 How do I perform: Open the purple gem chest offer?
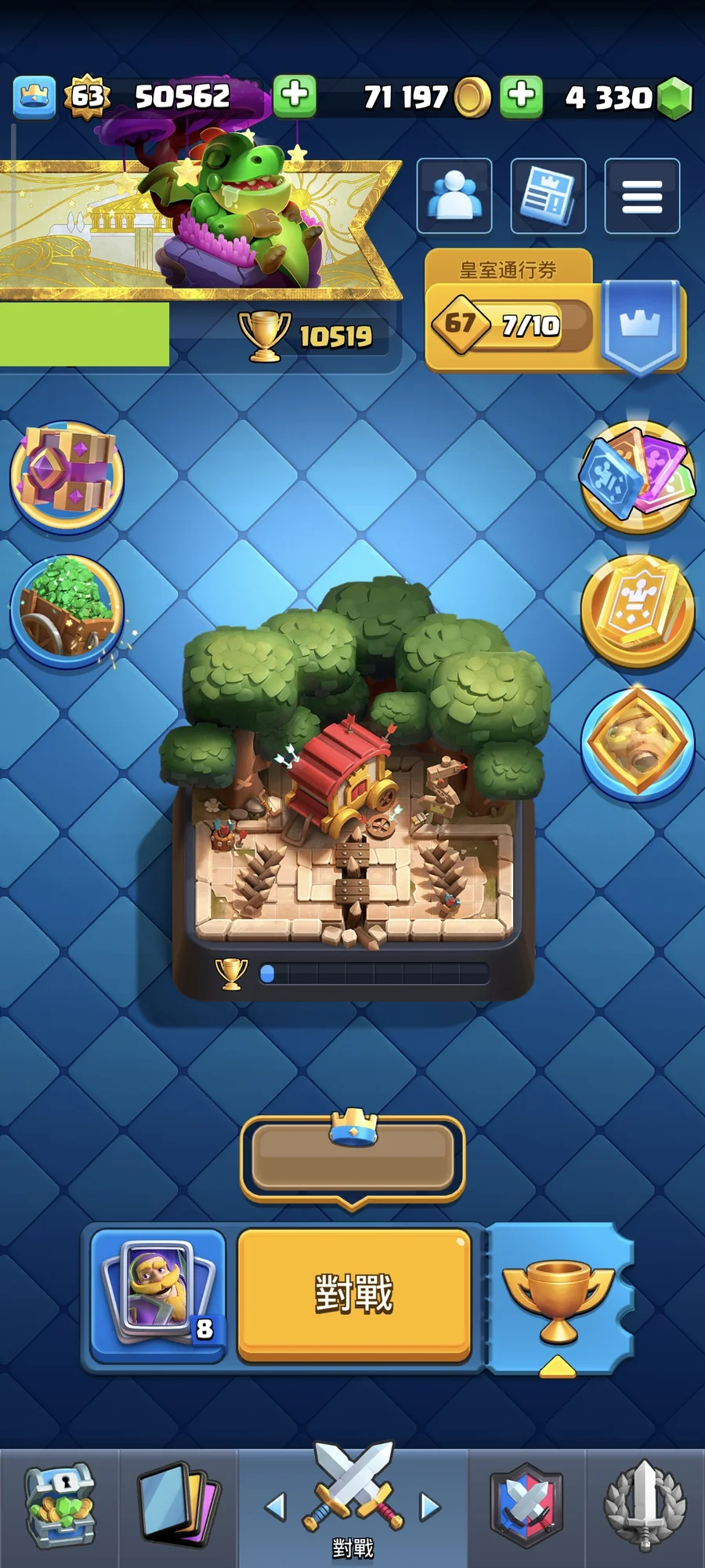[x=67, y=476]
